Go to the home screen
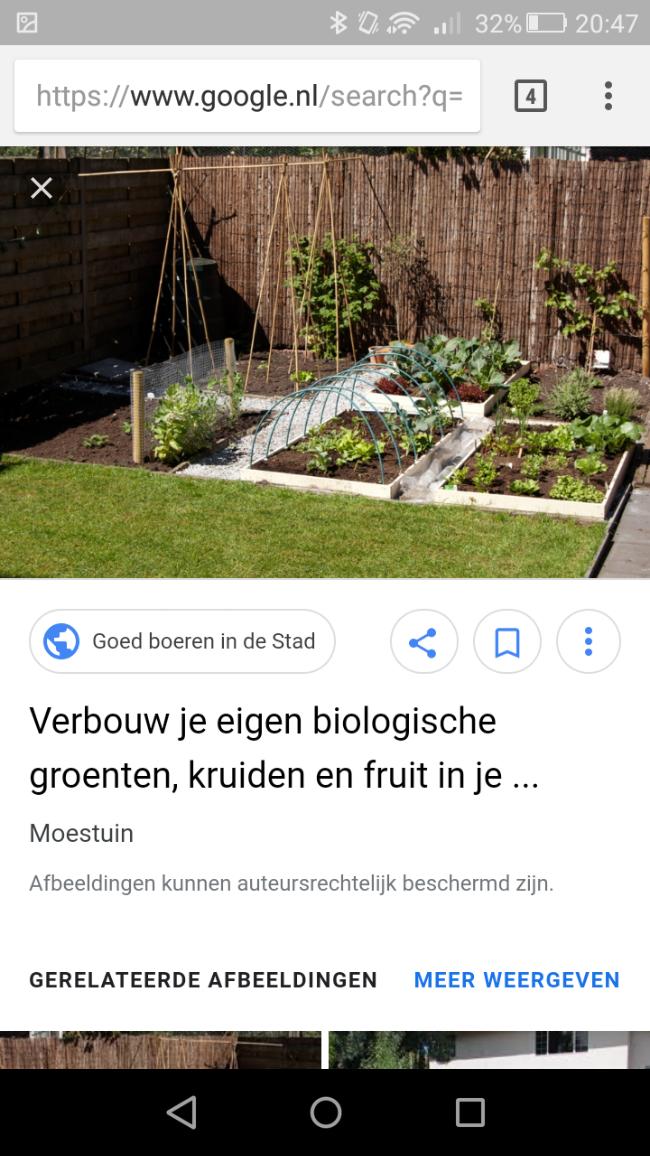650x1156 pixels. 325,1112
